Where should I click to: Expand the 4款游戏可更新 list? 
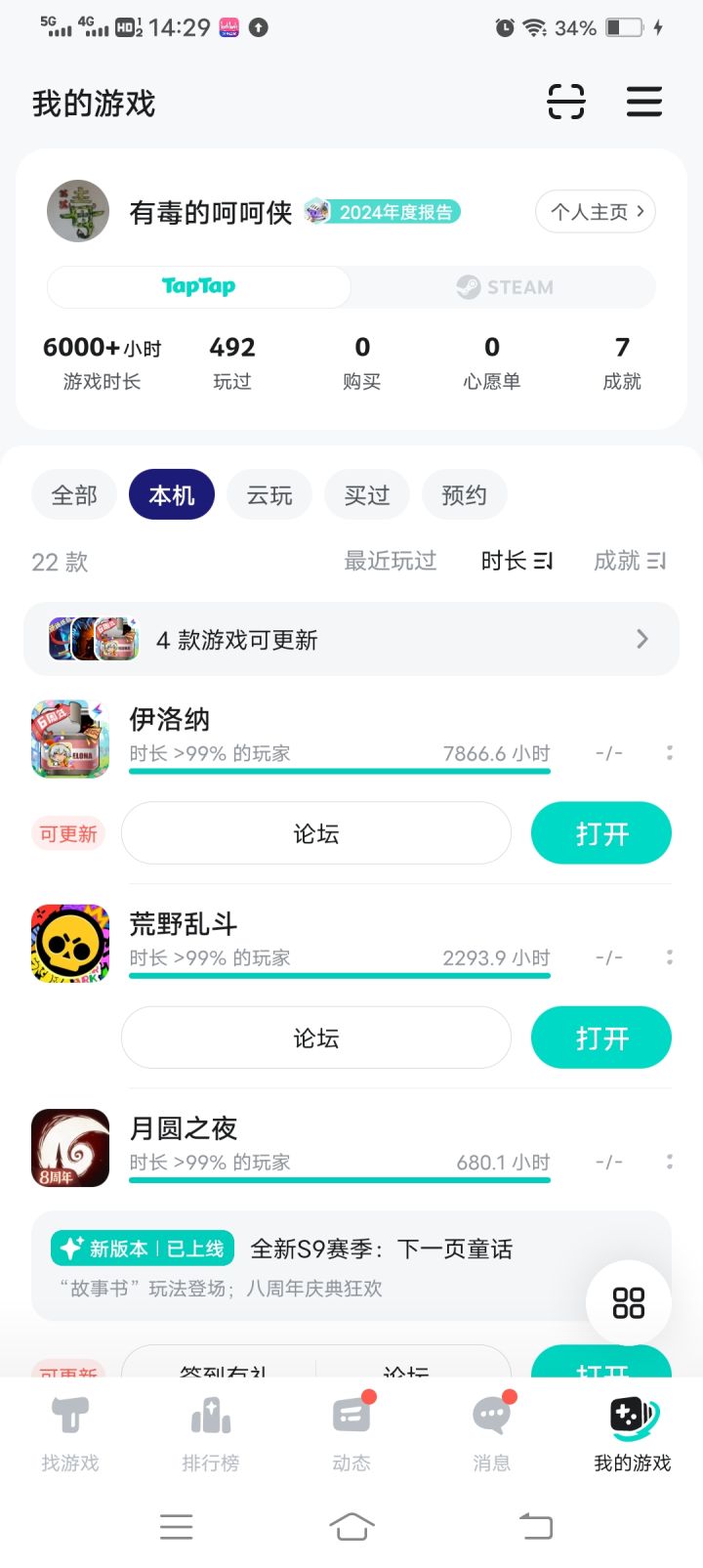click(x=350, y=639)
